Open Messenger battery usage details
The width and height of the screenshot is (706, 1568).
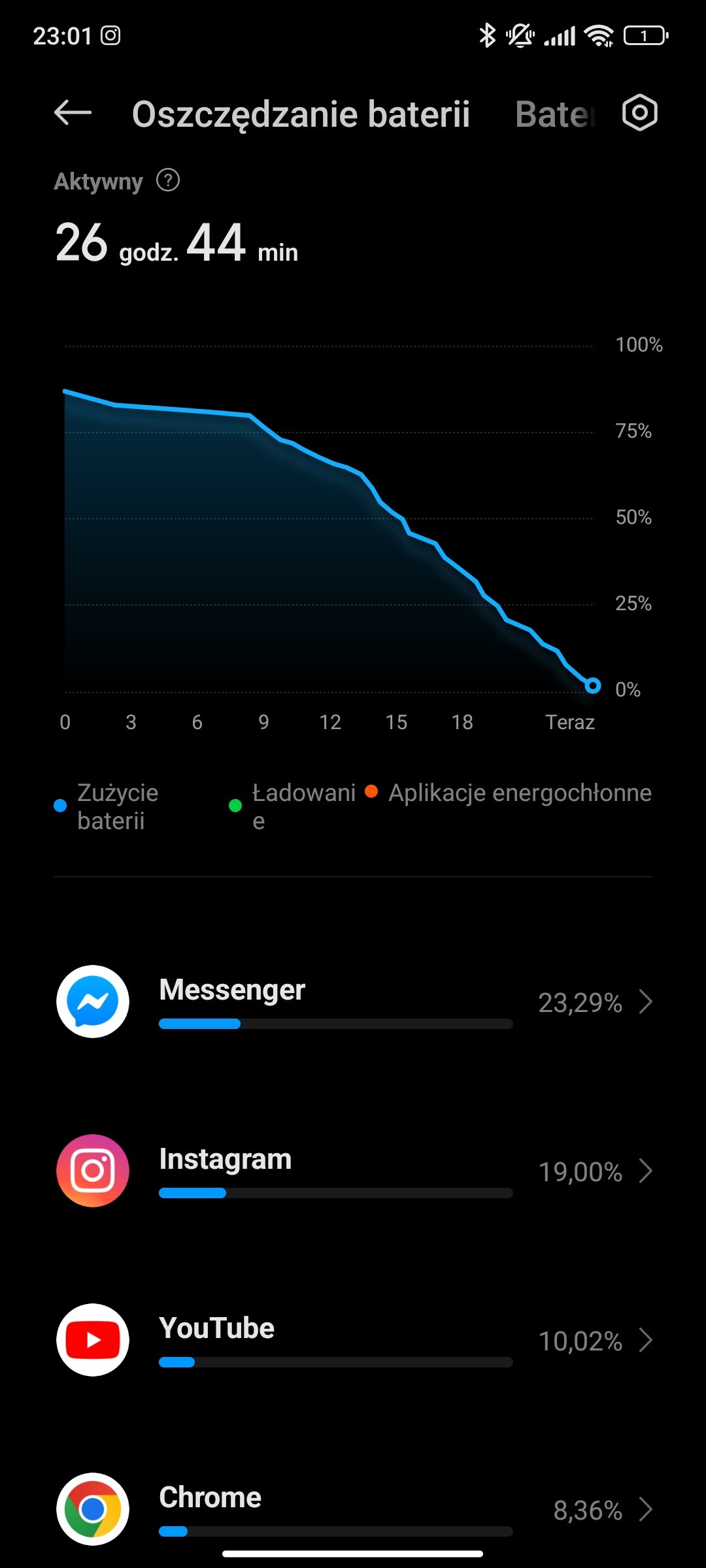point(353,1002)
